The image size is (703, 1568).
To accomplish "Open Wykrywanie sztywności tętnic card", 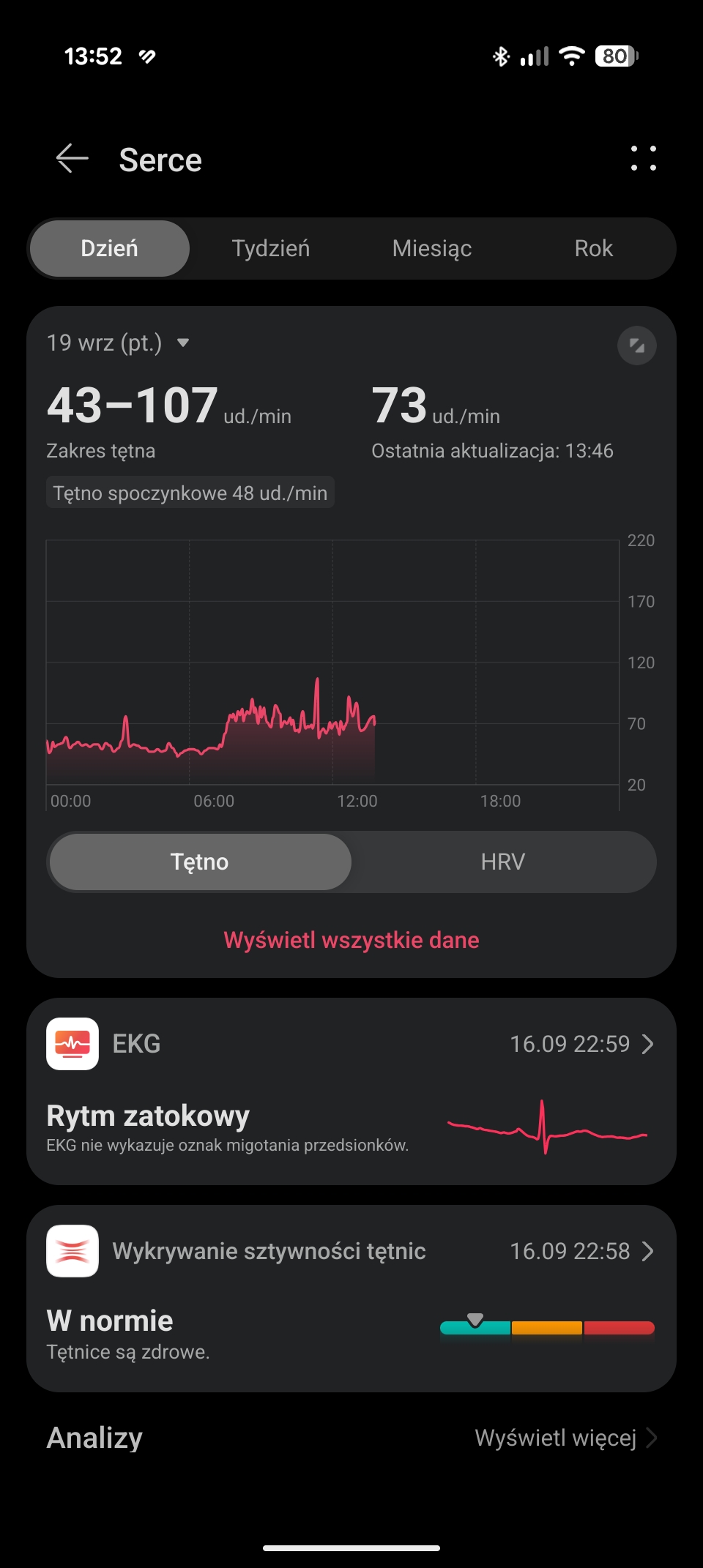I will [351, 1298].
